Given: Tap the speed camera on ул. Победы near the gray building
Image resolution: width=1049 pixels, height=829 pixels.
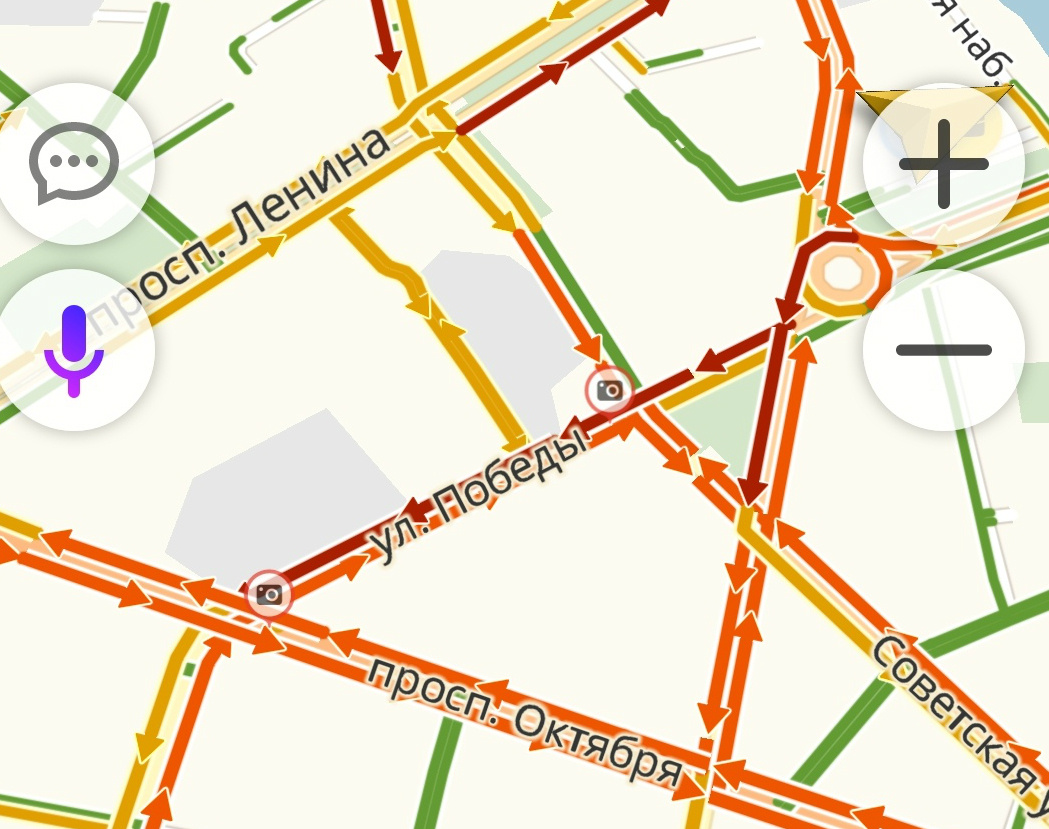Looking at the screenshot, I should tap(610, 390).
